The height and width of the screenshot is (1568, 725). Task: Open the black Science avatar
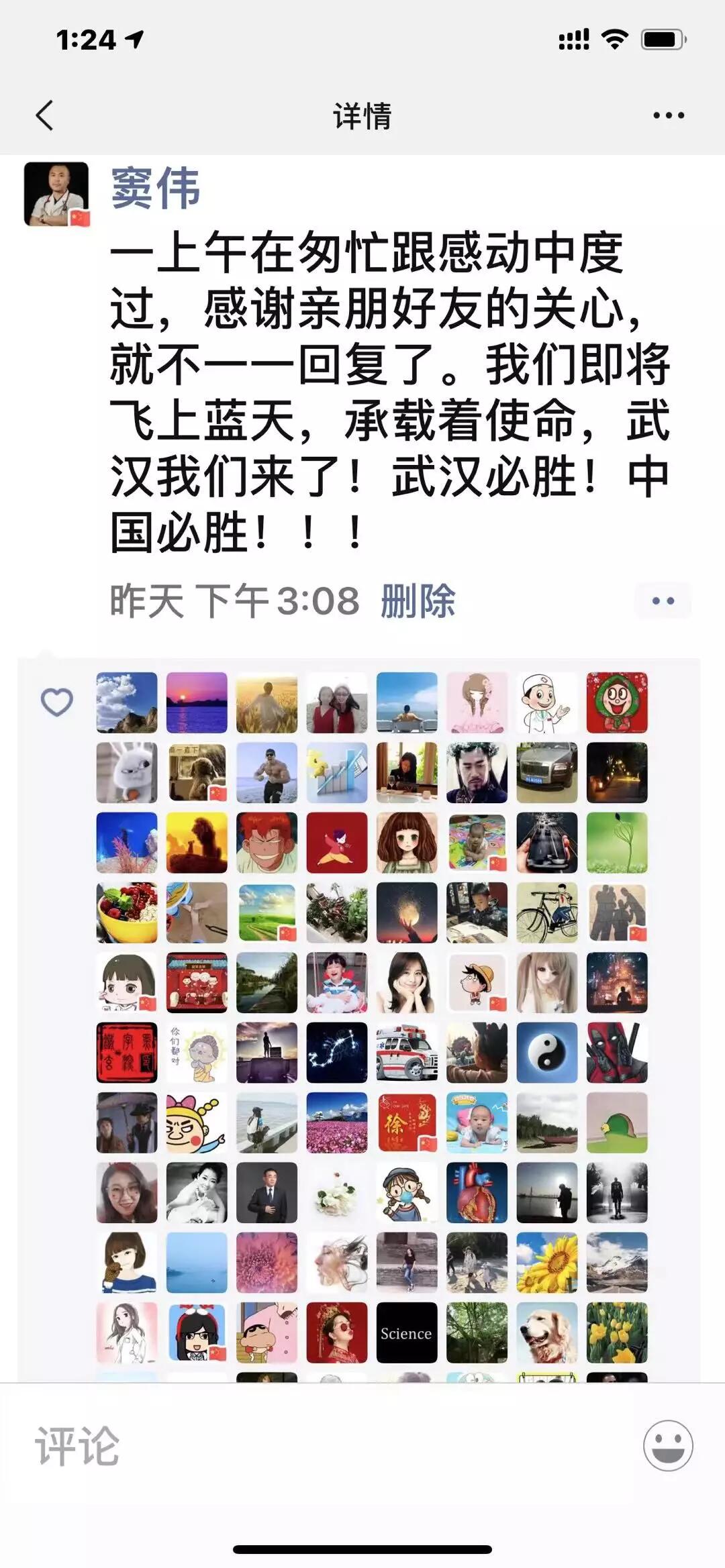point(407,1332)
